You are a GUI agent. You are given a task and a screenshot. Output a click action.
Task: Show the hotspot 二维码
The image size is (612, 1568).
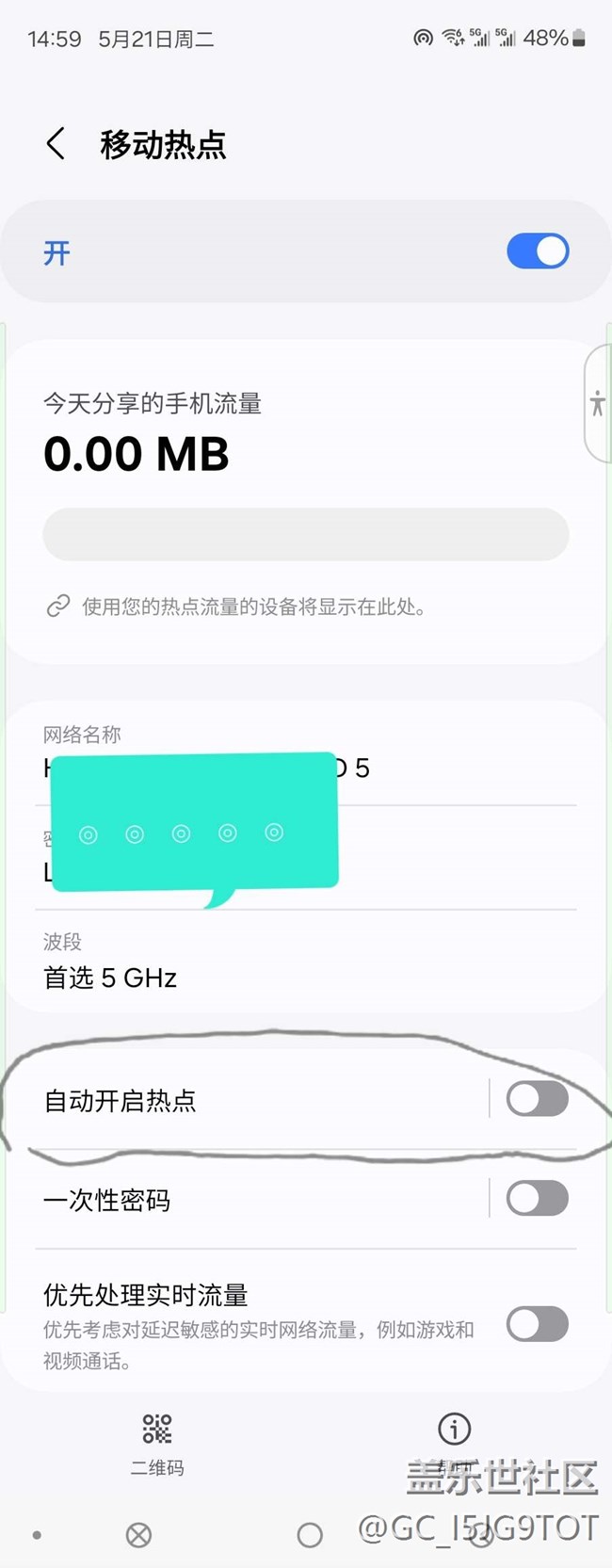tap(157, 1445)
